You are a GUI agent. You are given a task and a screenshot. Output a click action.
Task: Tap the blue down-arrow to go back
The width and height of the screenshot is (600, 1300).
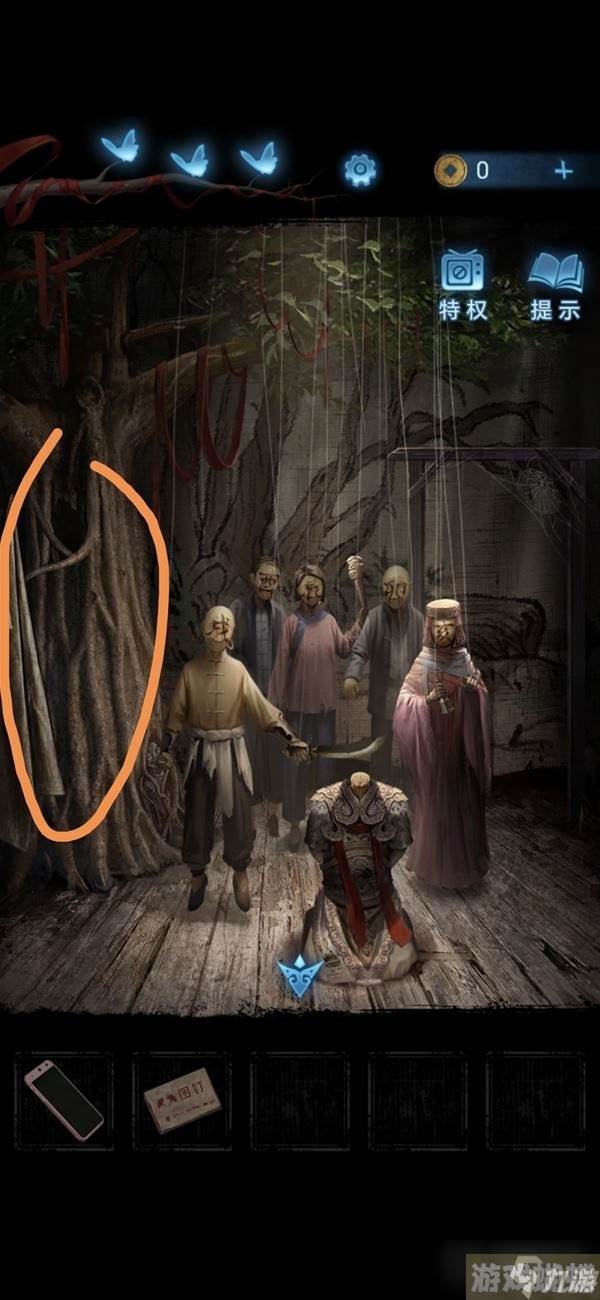coord(299,976)
